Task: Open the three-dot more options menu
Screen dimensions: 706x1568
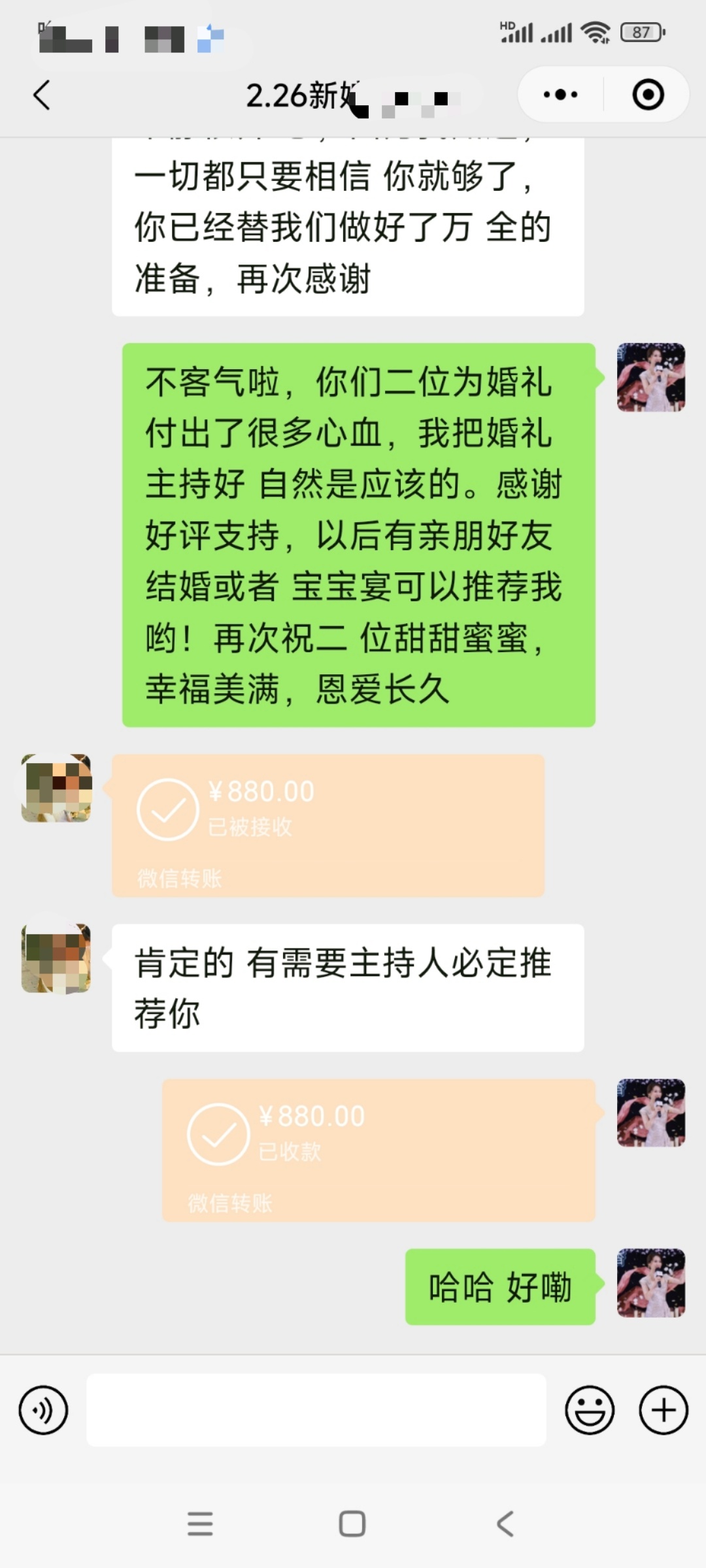Action: click(561, 95)
